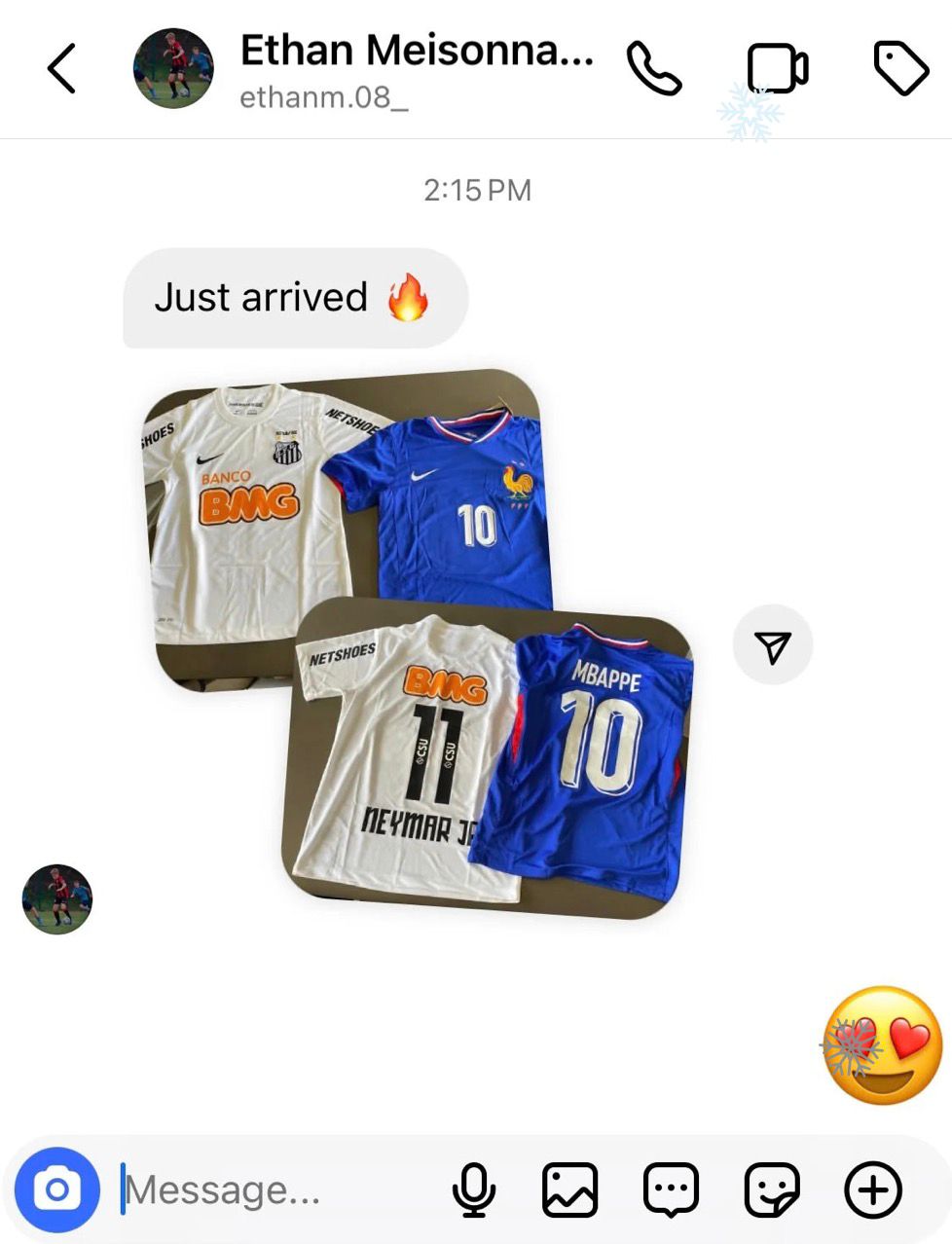The image size is (952, 1244).
Task: Start a voice call with Ethan
Action: (653, 68)
